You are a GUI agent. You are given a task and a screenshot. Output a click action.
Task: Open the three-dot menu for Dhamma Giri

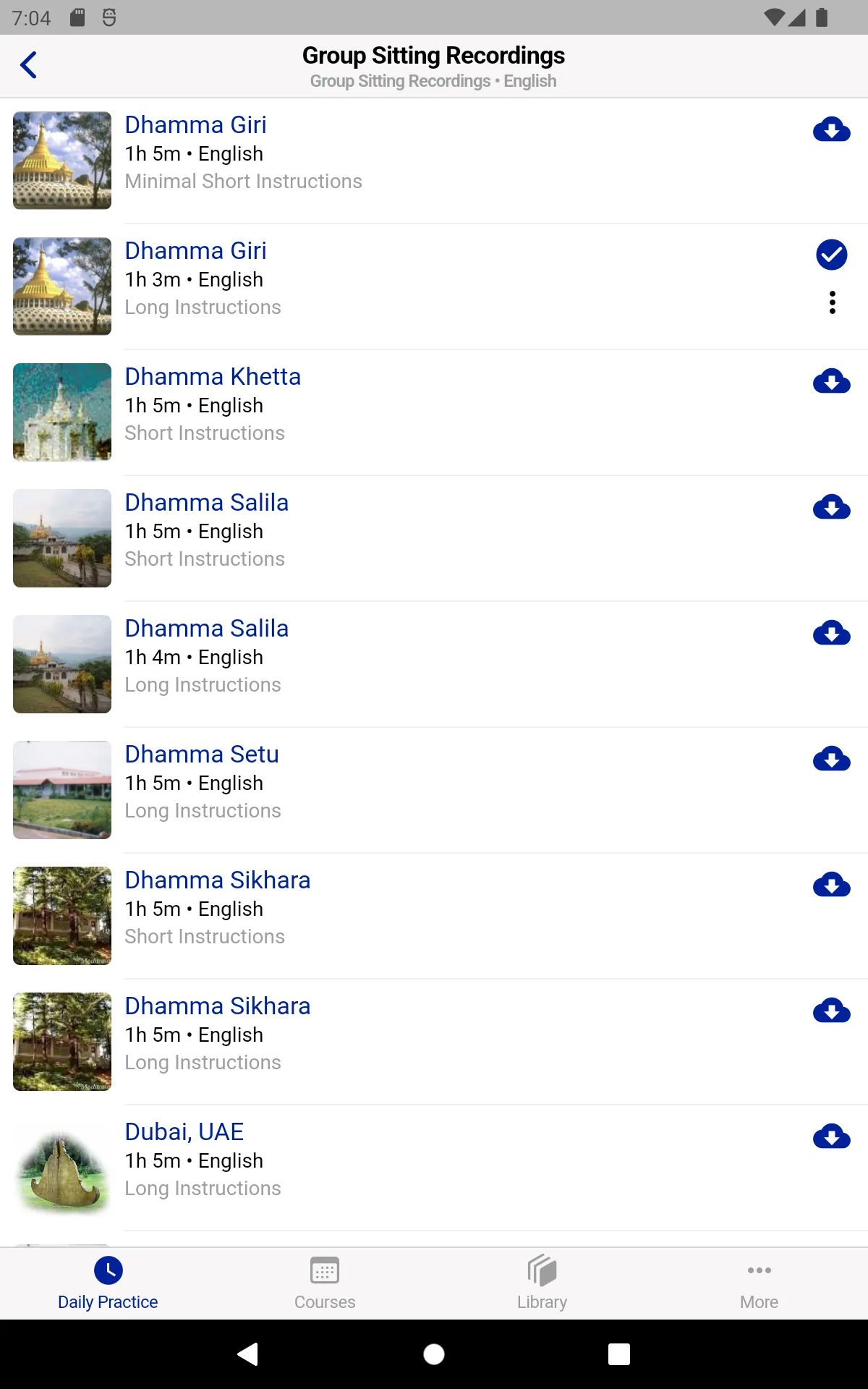(832, 302)
